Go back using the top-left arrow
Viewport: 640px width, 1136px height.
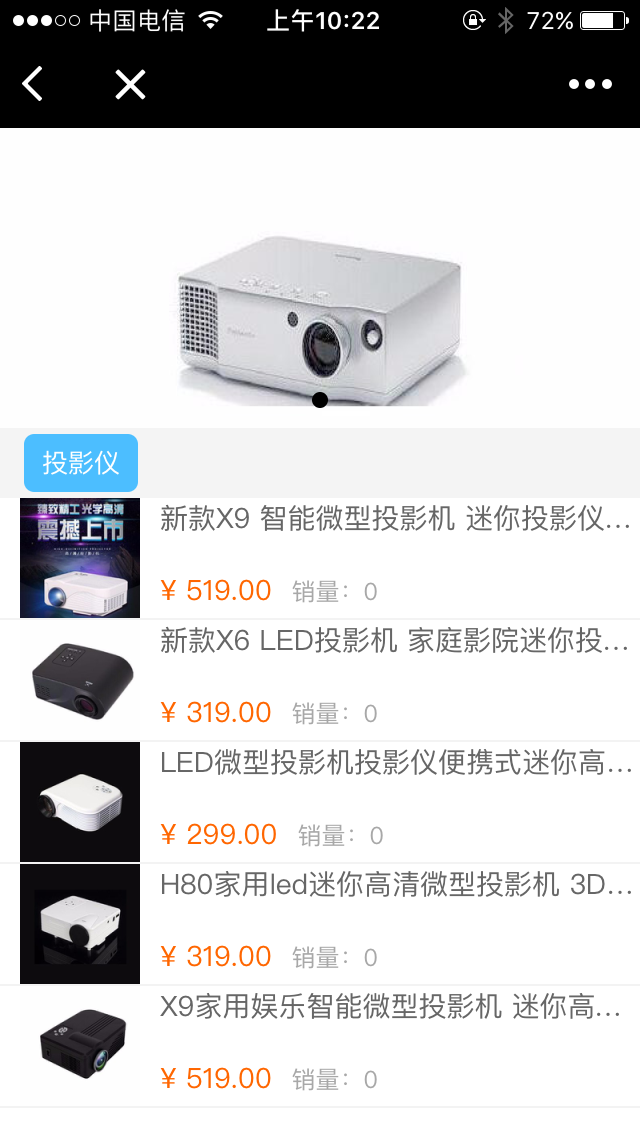coord(33,84)
